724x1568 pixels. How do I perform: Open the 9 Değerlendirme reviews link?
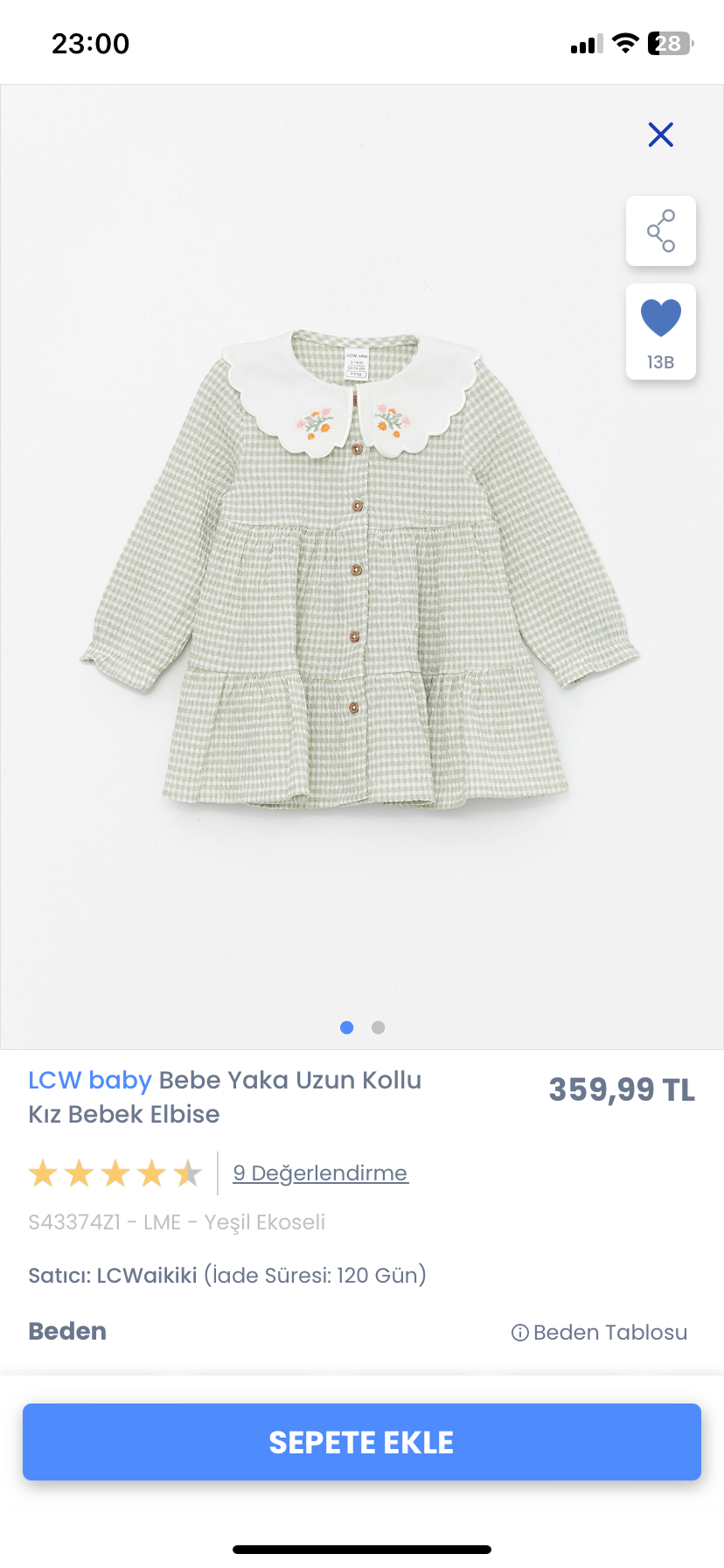pos(320,1173)
